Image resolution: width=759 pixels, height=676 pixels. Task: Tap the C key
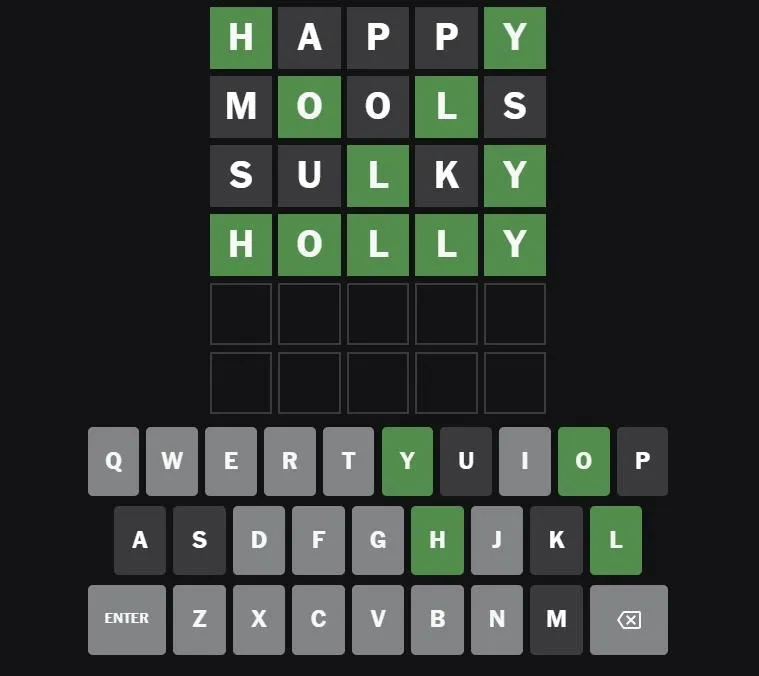[318, 619]
